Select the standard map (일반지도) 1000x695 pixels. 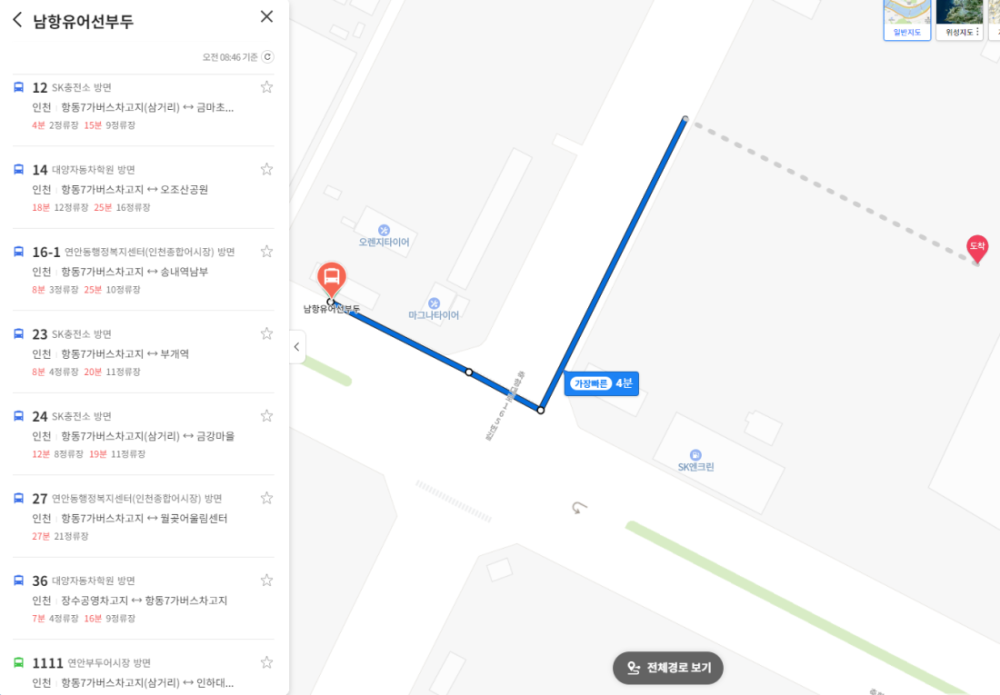point(907,20)
